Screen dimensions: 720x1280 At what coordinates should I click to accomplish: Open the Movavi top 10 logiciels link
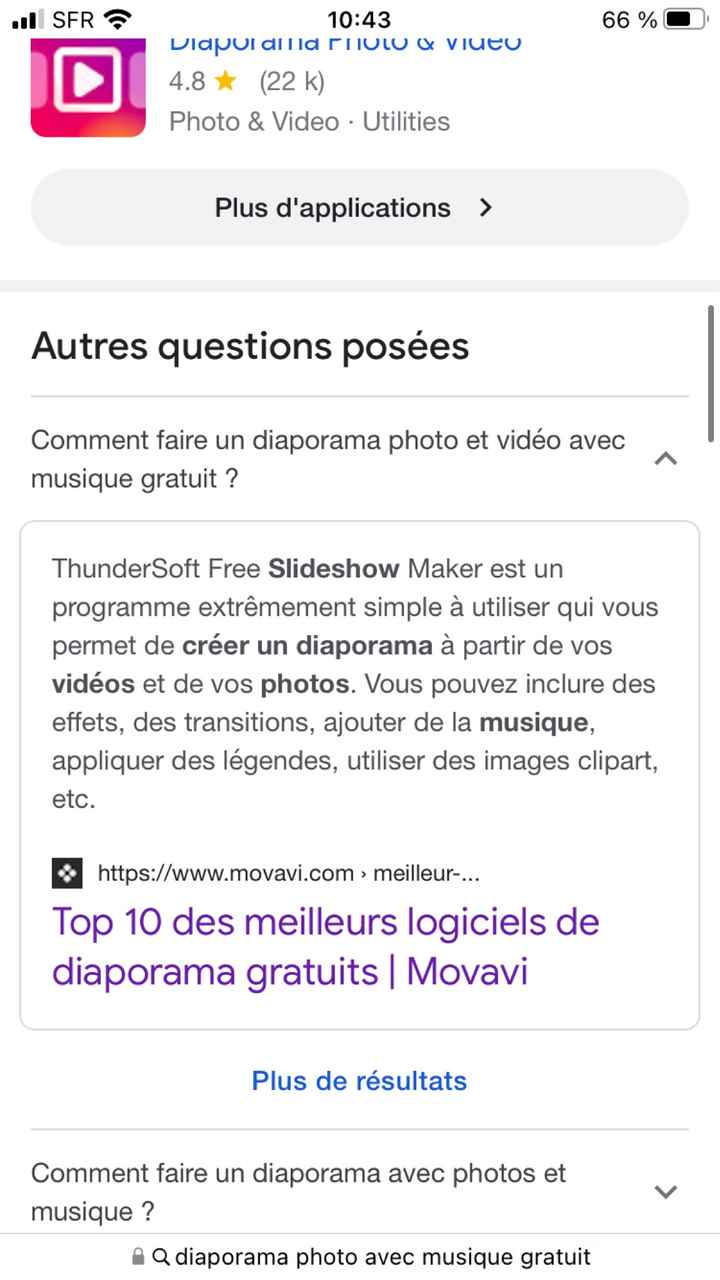tap(325, 945)
